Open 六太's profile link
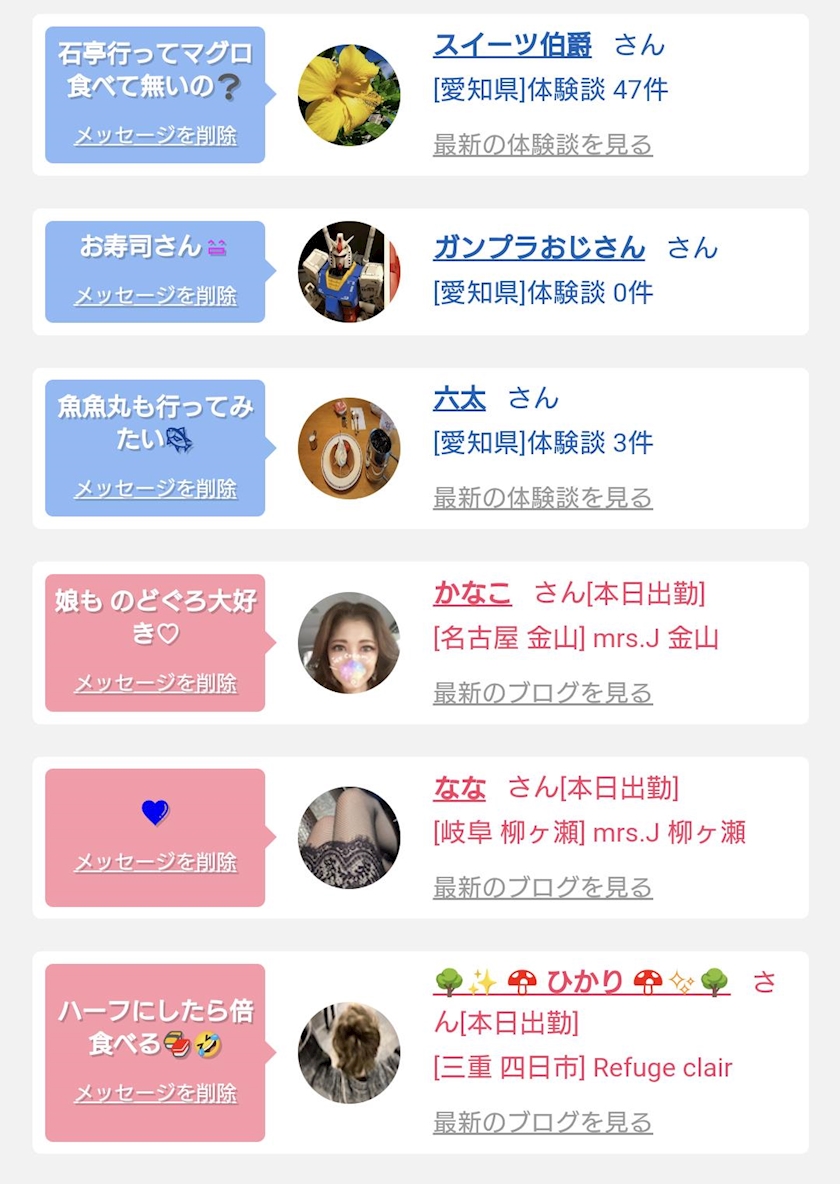The height and width of the screenshot is (1184, 840). [x=459, y=398]
